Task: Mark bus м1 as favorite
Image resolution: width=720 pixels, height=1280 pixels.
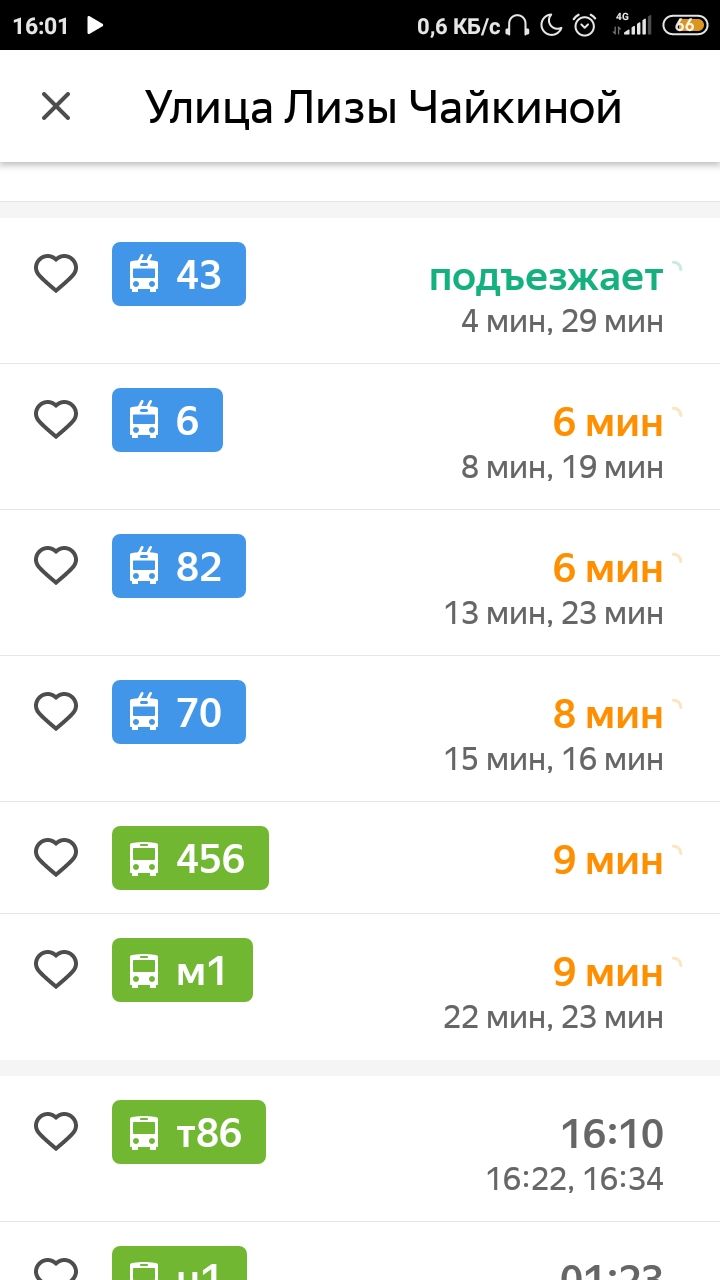Action: [56, 969]
